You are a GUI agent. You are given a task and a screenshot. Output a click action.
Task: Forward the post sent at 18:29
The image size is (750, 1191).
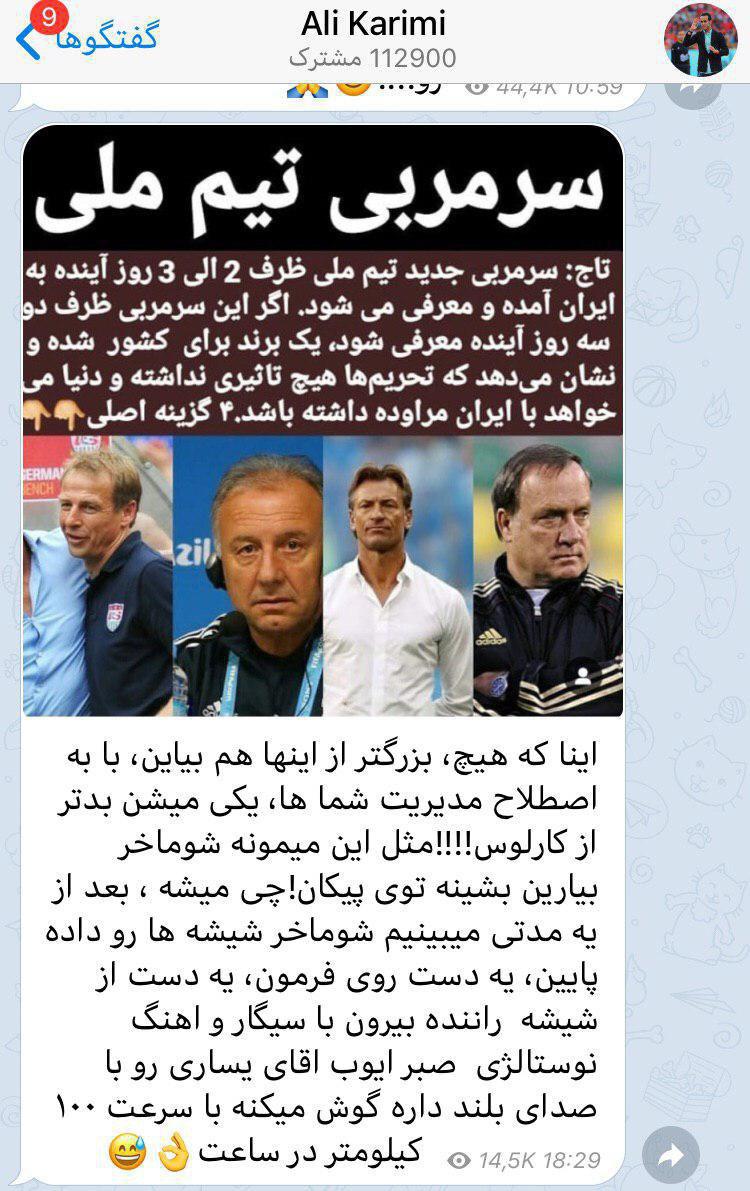(x=672, y=1155)
